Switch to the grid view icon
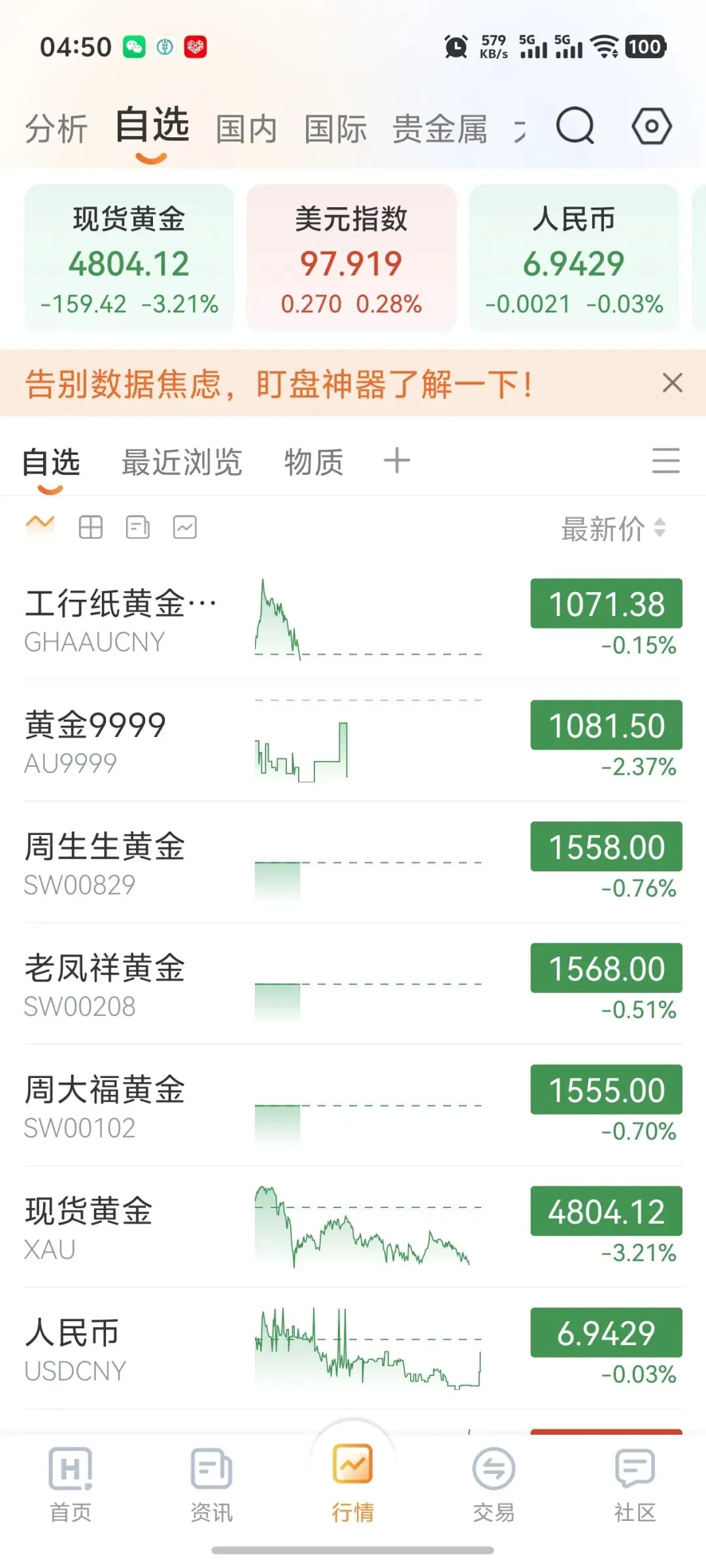706x1568 pixels. click(90, 527)
